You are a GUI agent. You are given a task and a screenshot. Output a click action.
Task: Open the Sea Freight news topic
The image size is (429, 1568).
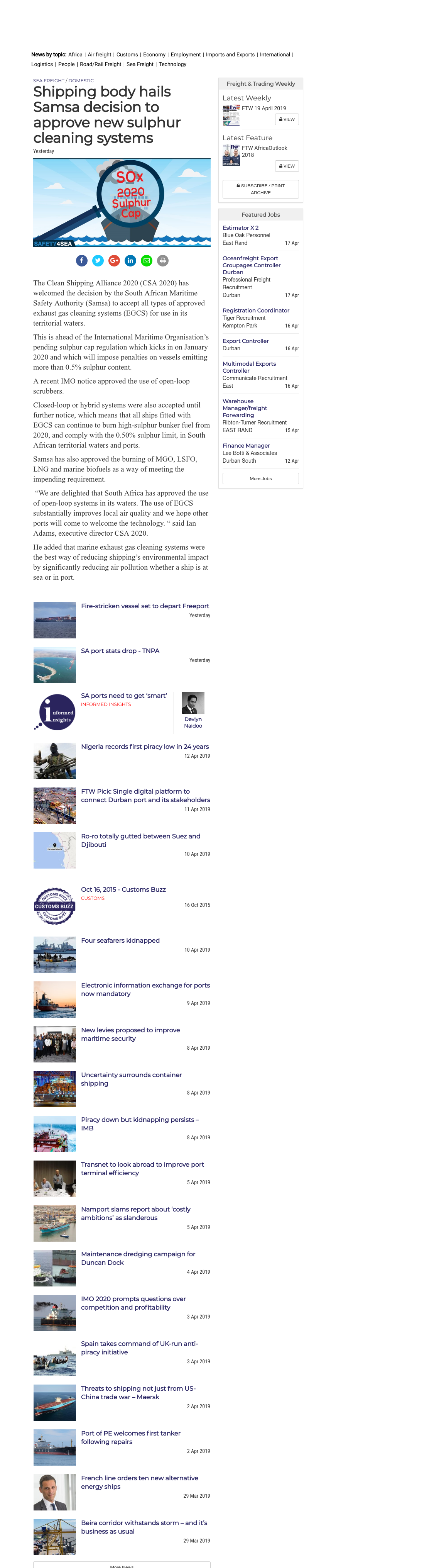coord(140,64)
